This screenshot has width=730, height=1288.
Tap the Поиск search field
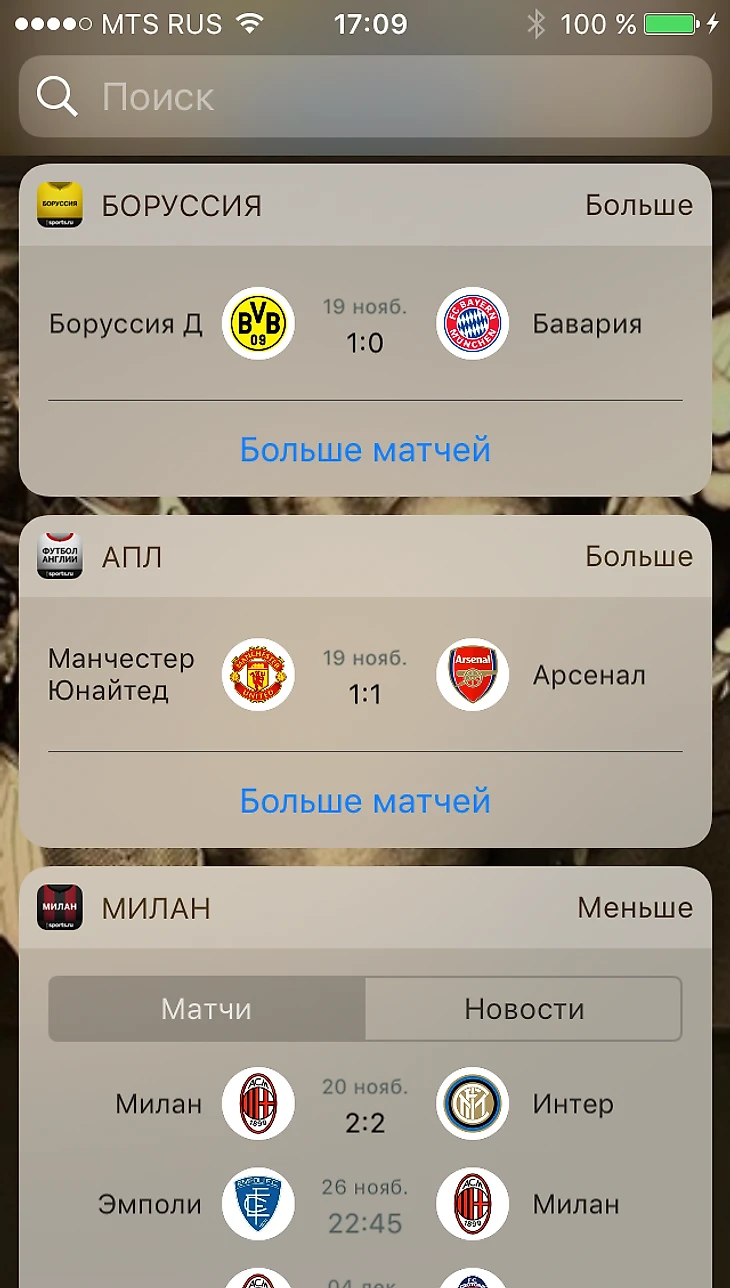pos(364,96)
